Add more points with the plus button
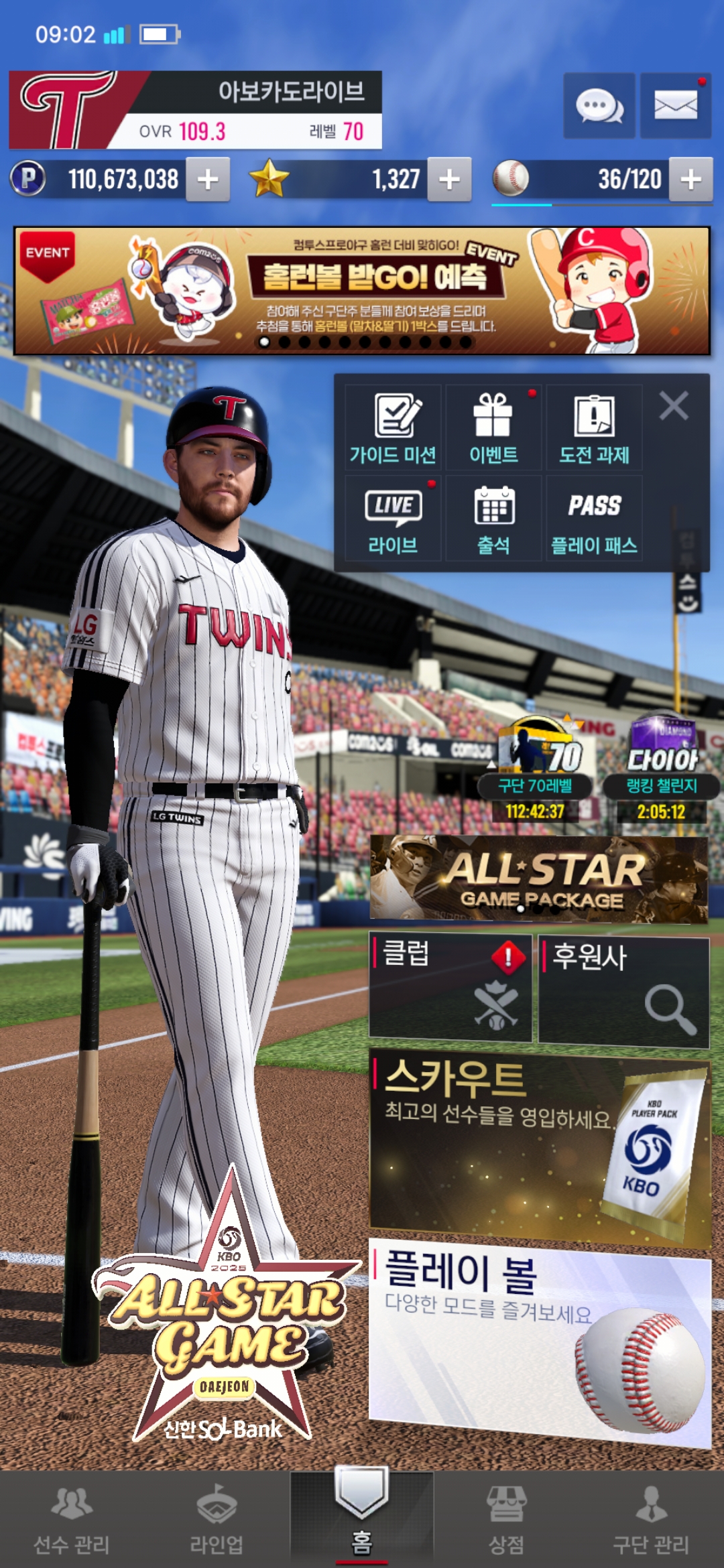Image resolution: width=724 pixels, height=1568 pixels. pos(208,180)
